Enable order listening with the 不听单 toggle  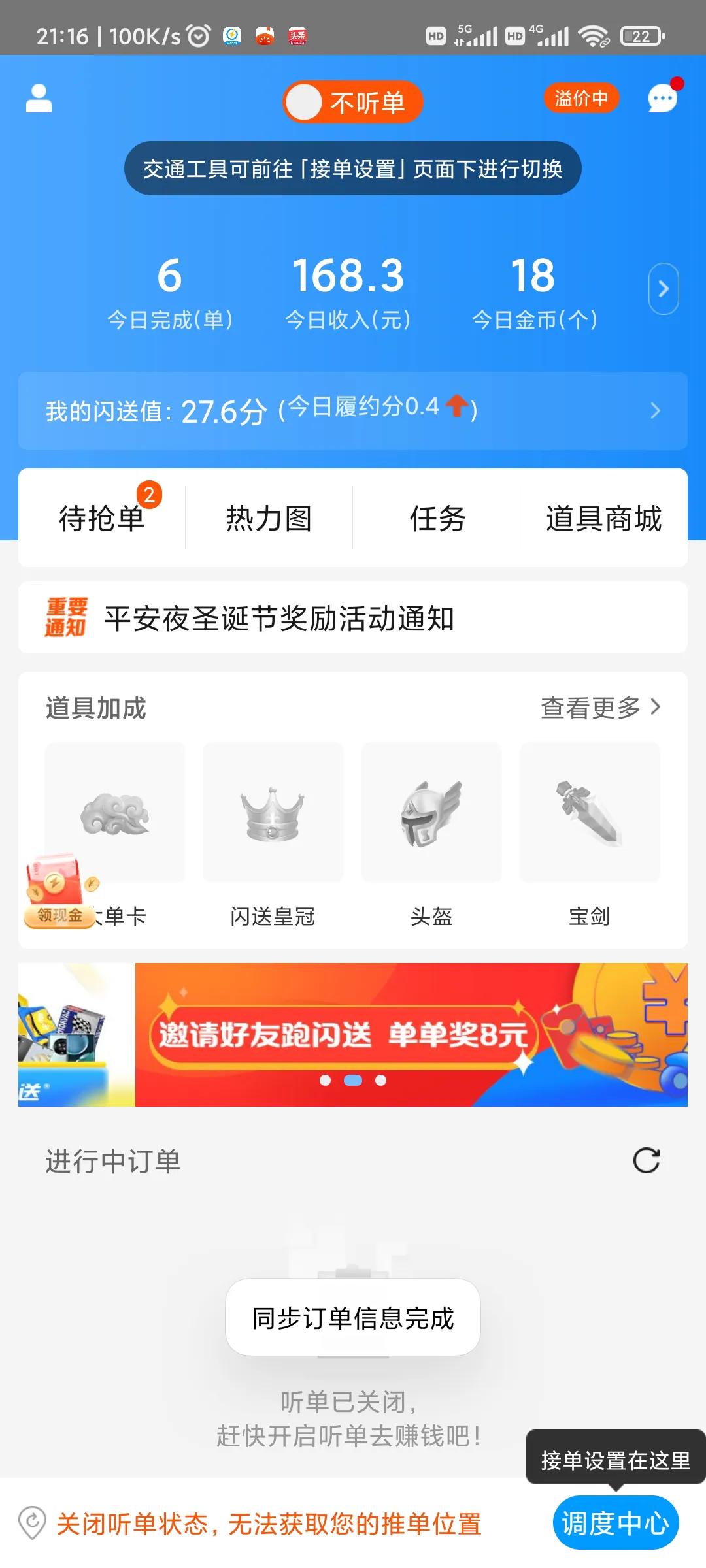tap(352, 102)
